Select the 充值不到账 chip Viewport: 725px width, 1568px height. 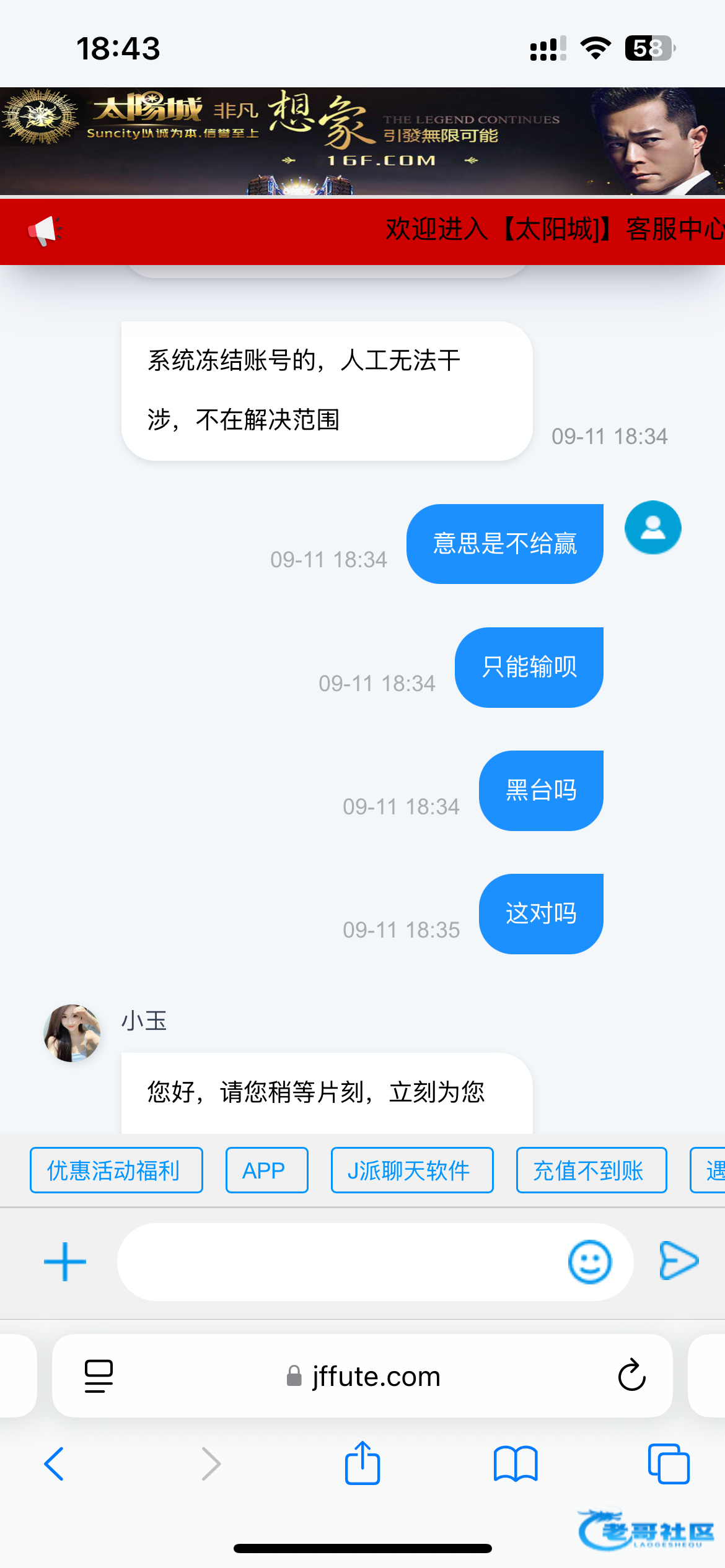tap(591, 1170)
